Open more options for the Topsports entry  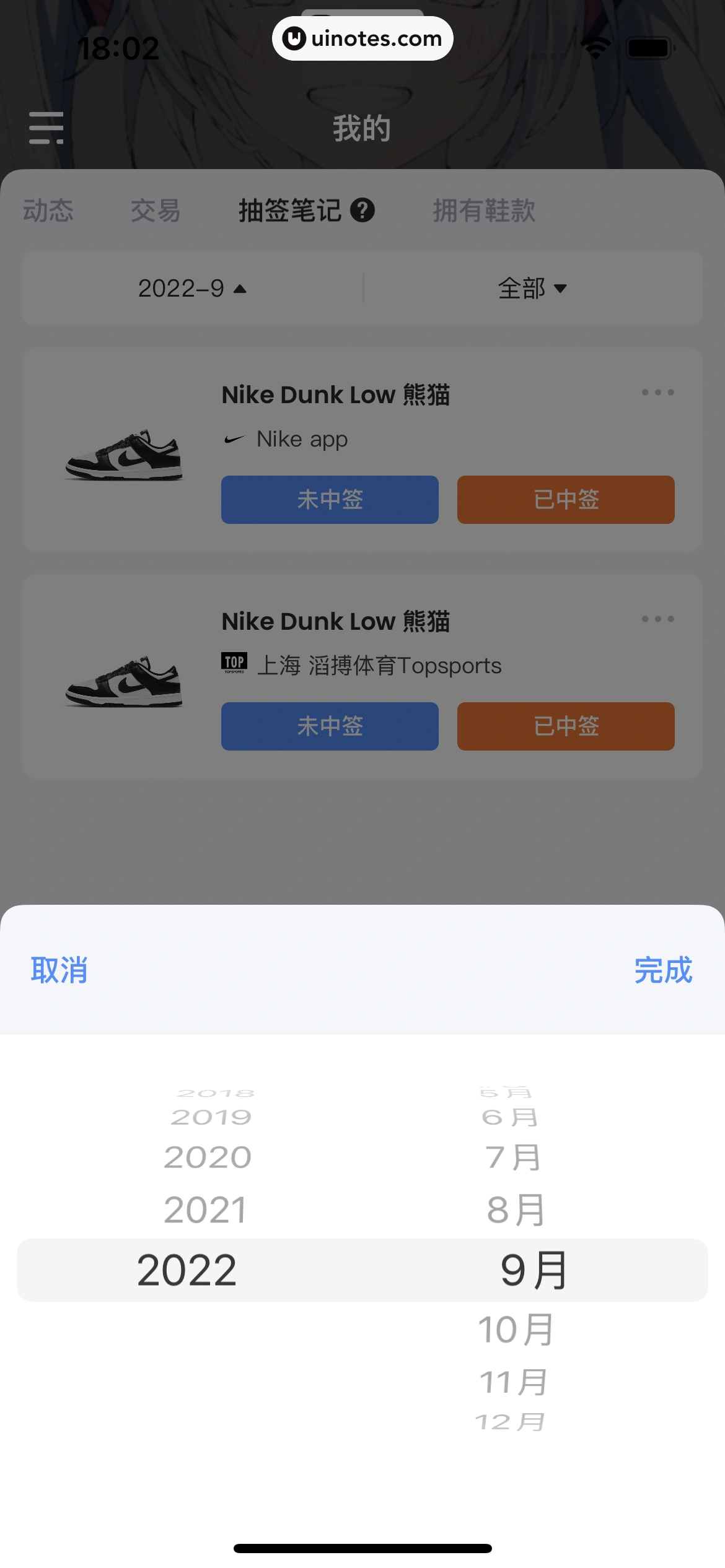[657, 619]
